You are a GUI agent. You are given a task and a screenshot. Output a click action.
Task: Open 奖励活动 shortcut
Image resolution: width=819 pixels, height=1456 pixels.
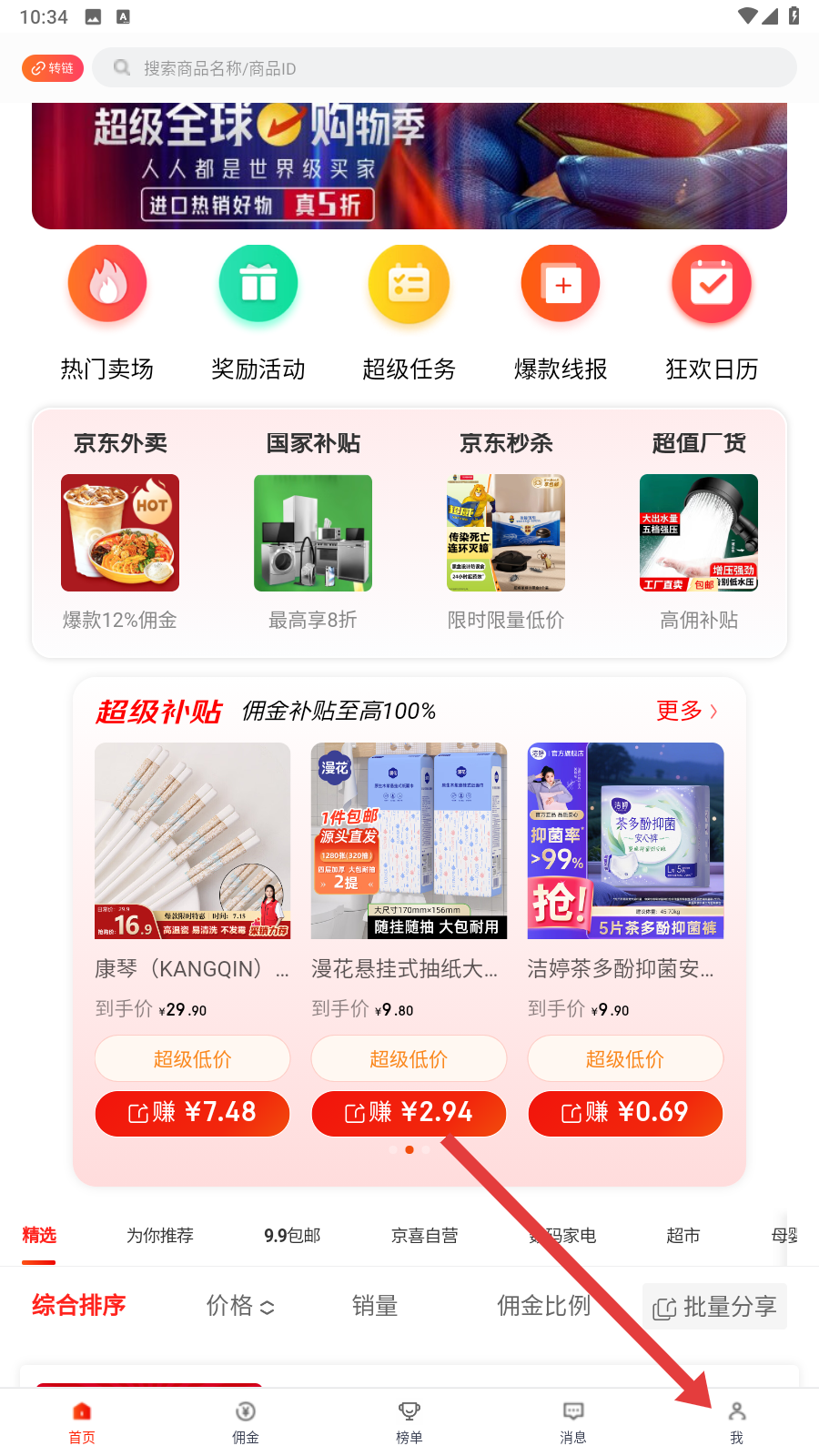258,314
